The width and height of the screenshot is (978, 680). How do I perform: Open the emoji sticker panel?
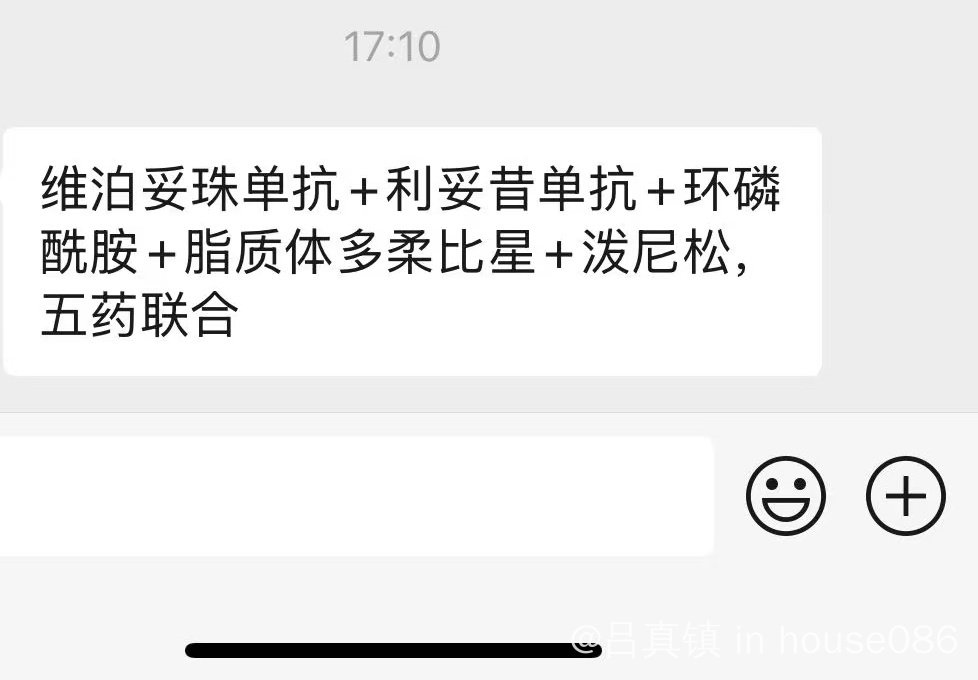tap(786, 496)
